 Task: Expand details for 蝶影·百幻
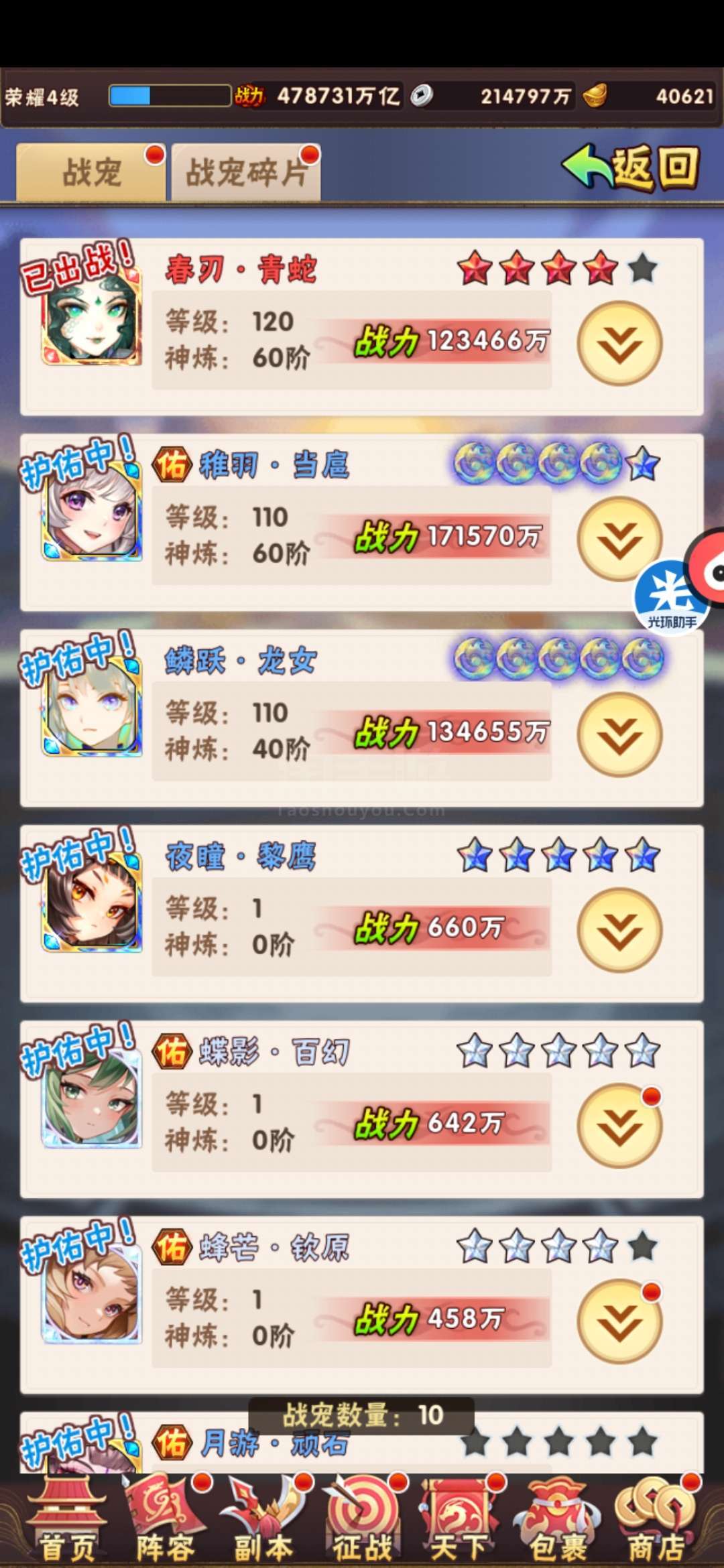point(619,1126)
